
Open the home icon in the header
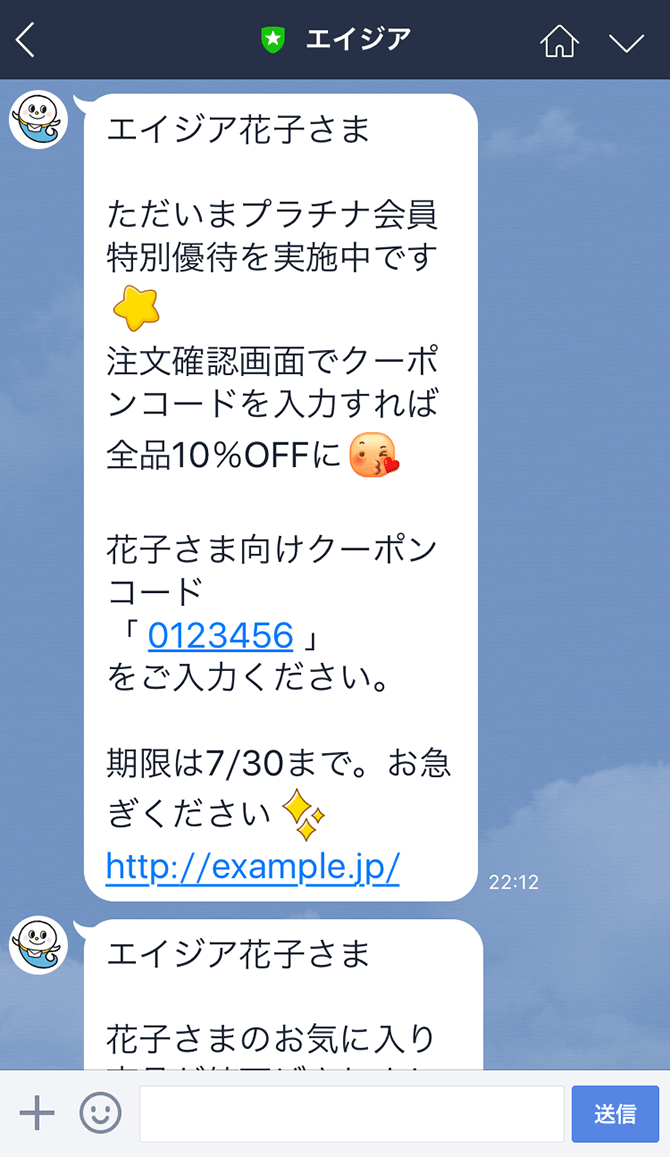coord(560,41)
